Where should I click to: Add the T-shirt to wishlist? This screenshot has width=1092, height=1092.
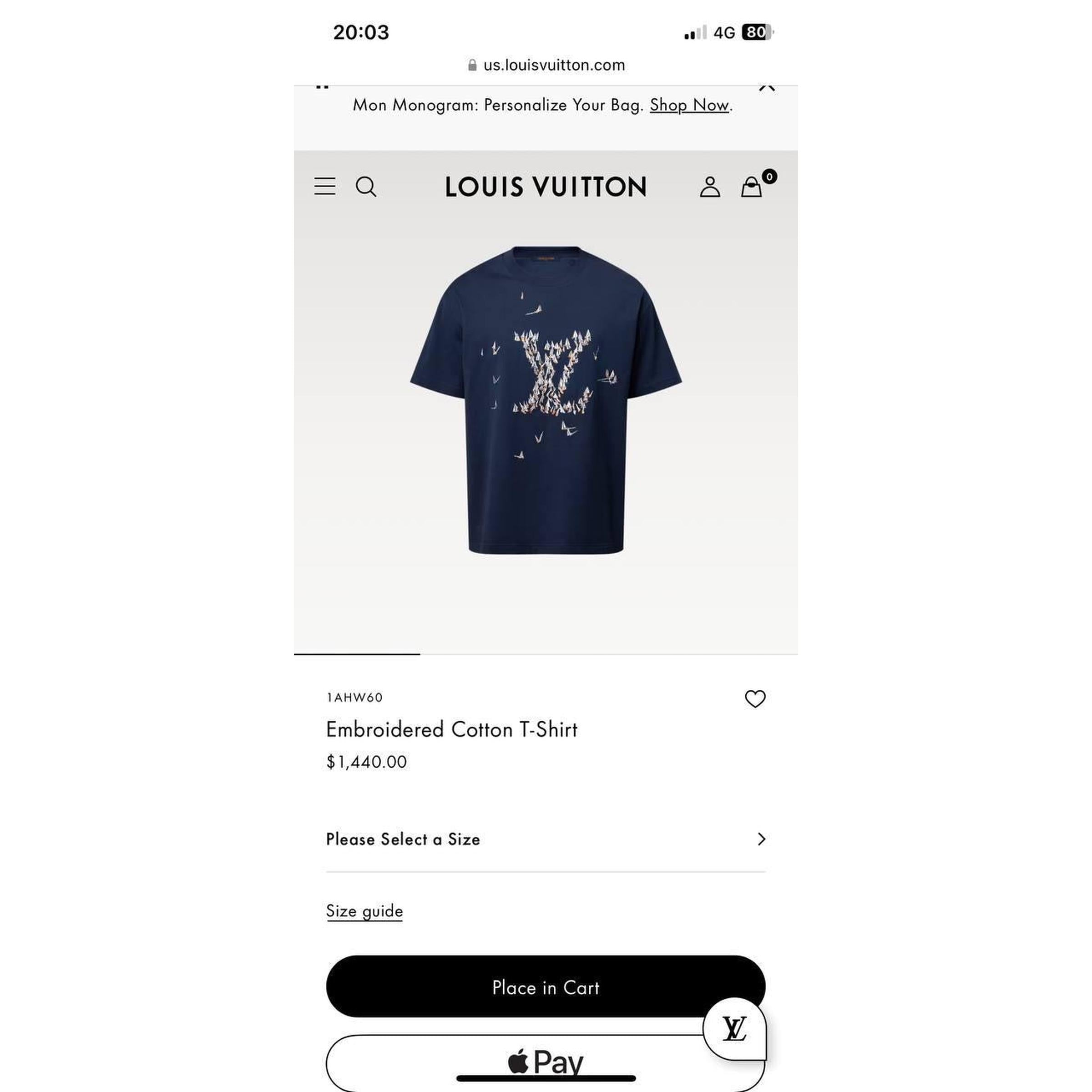click(754, 698)
